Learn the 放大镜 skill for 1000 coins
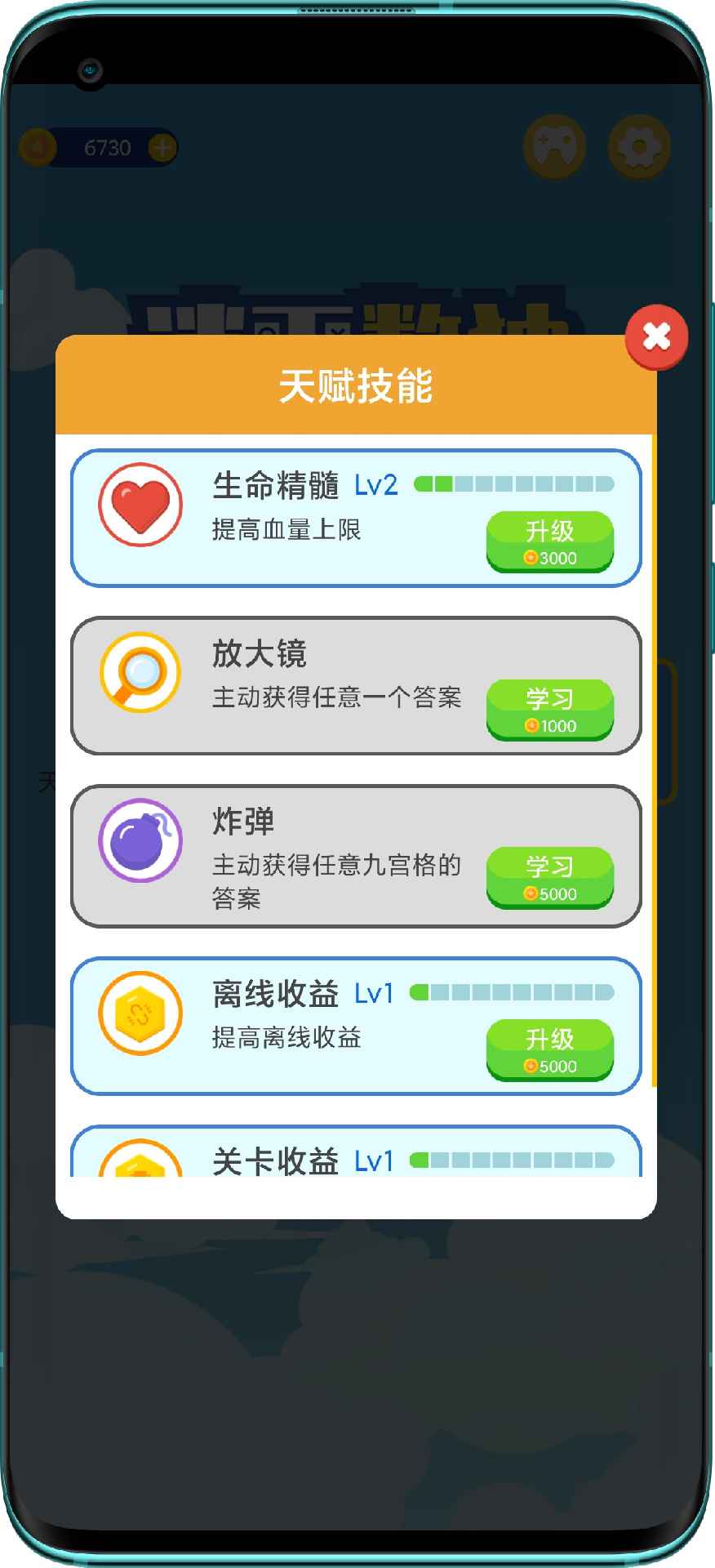Screen dimensions: 715x1568 (549, 710)
